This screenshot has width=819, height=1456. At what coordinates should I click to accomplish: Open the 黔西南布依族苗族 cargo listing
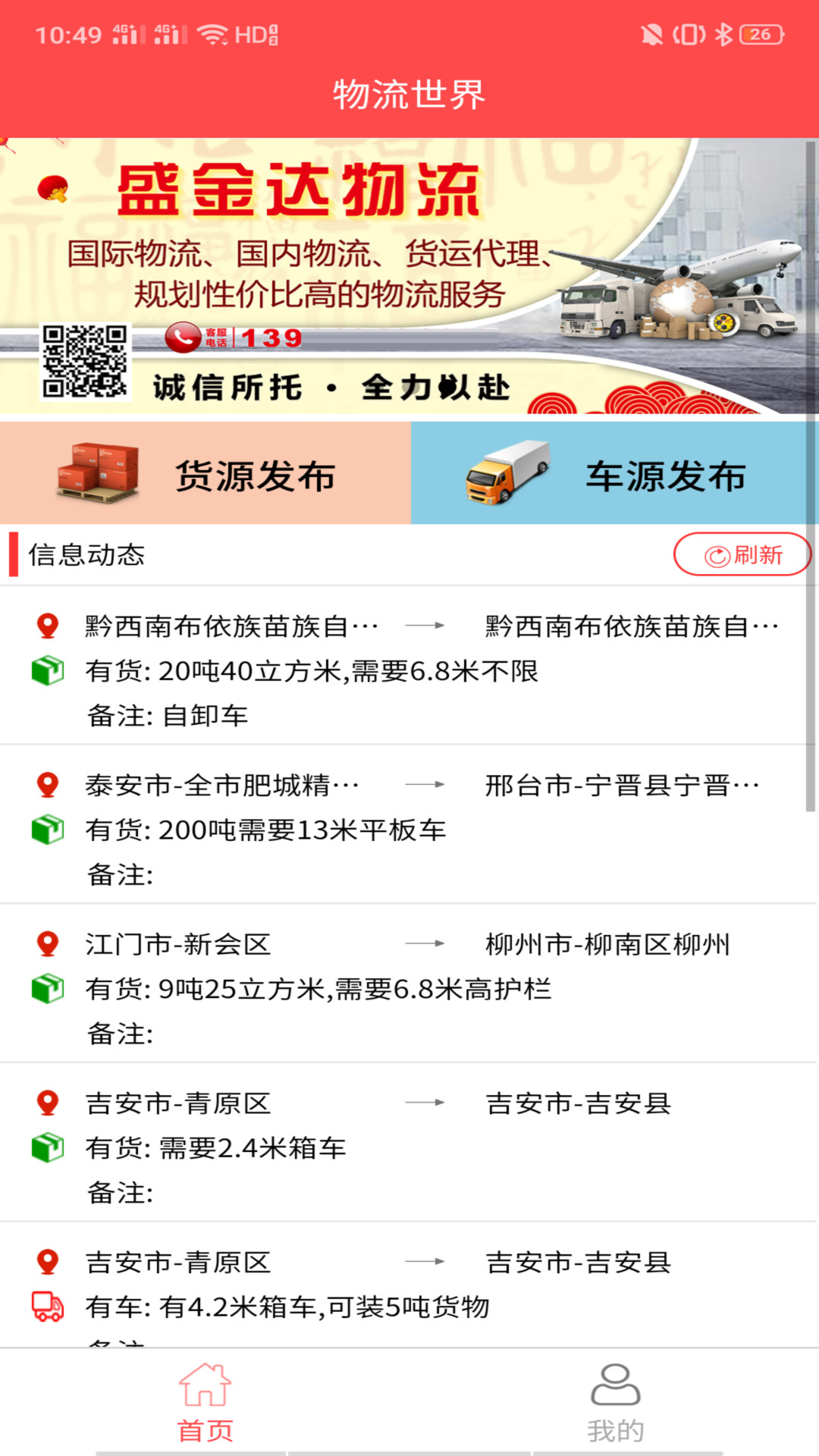coord(409,667)
